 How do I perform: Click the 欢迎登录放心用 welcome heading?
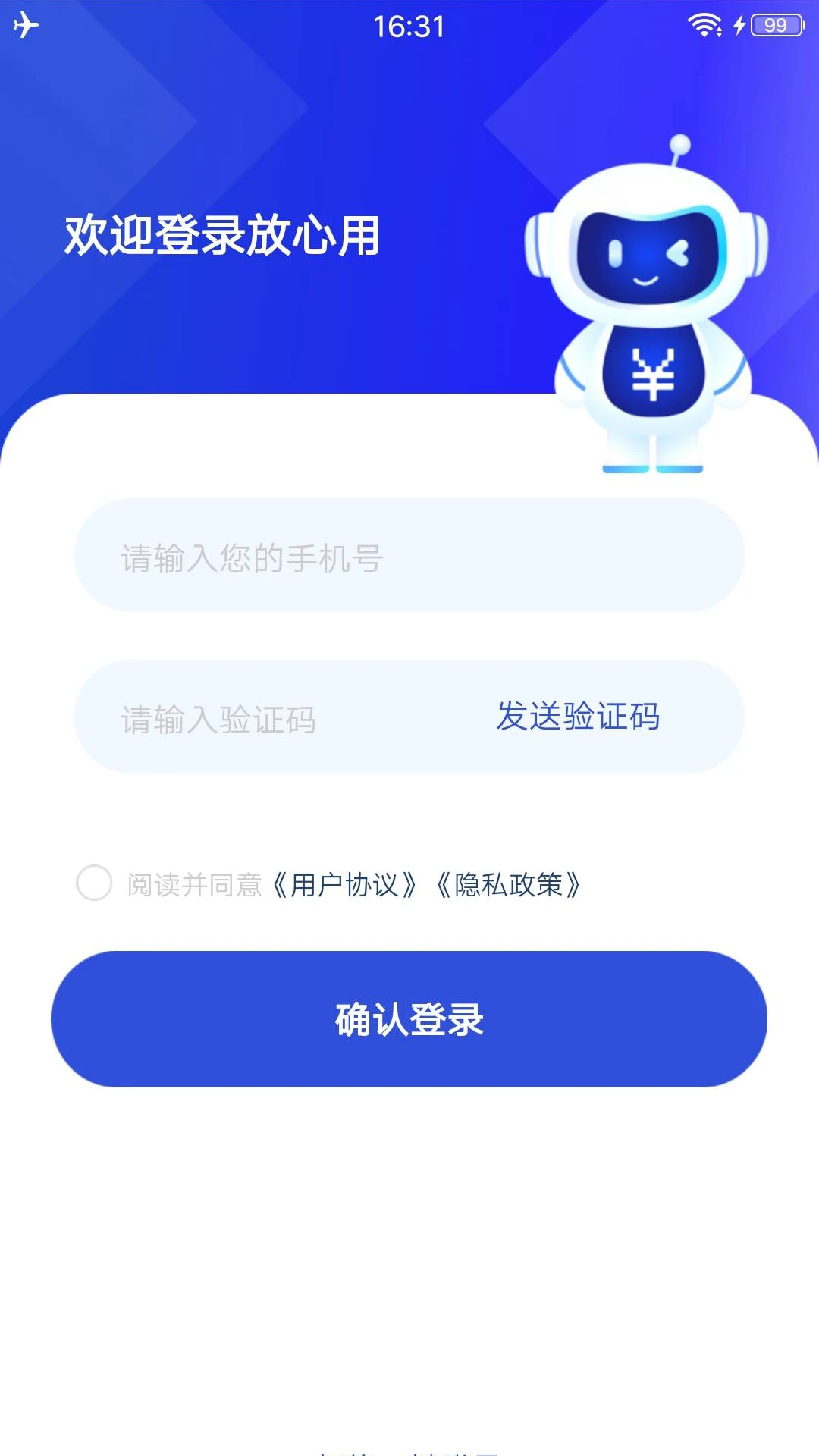(x=221, y=235)
